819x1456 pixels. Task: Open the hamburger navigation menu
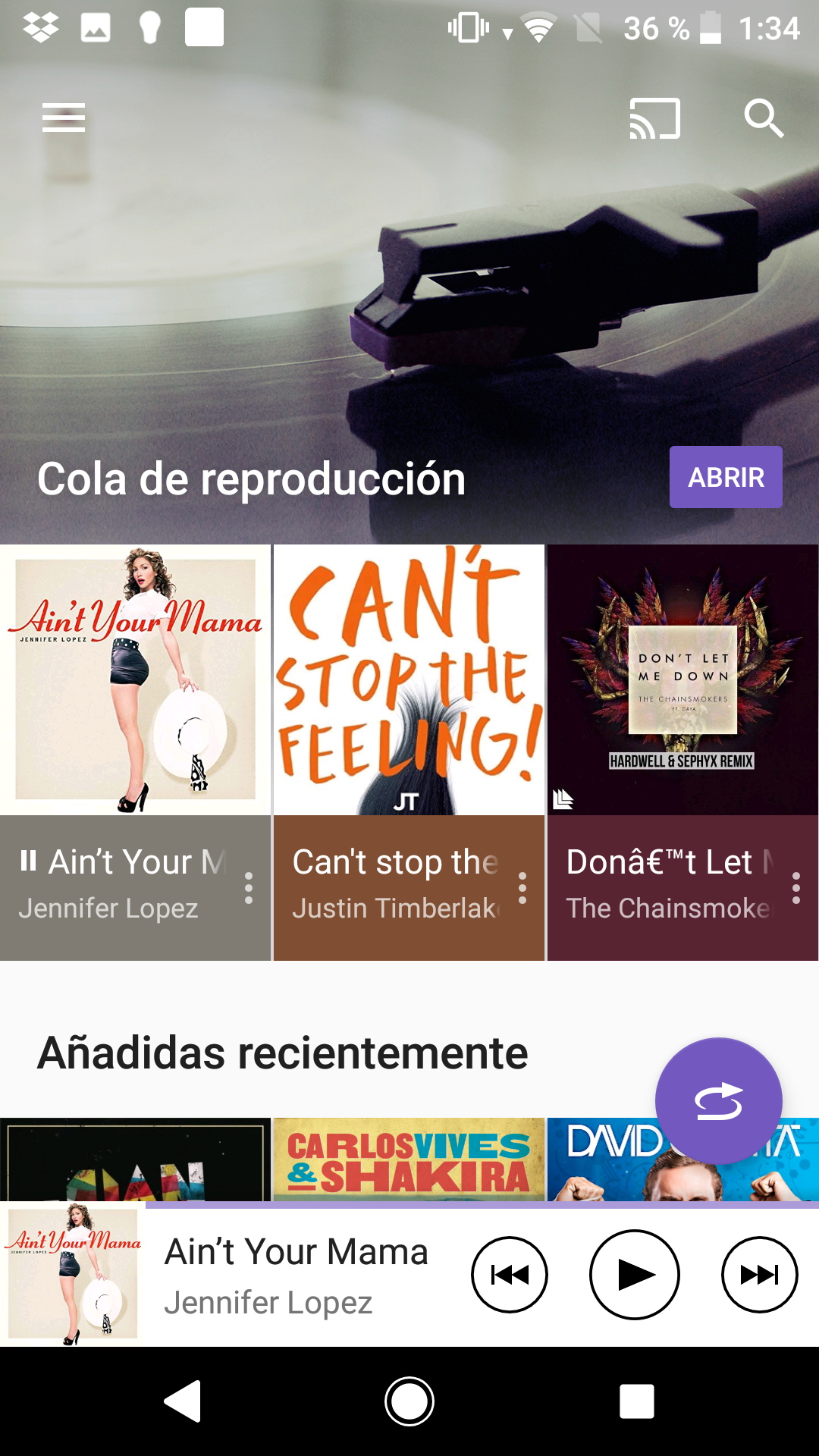pyautogui.click(x=64, y=118)
